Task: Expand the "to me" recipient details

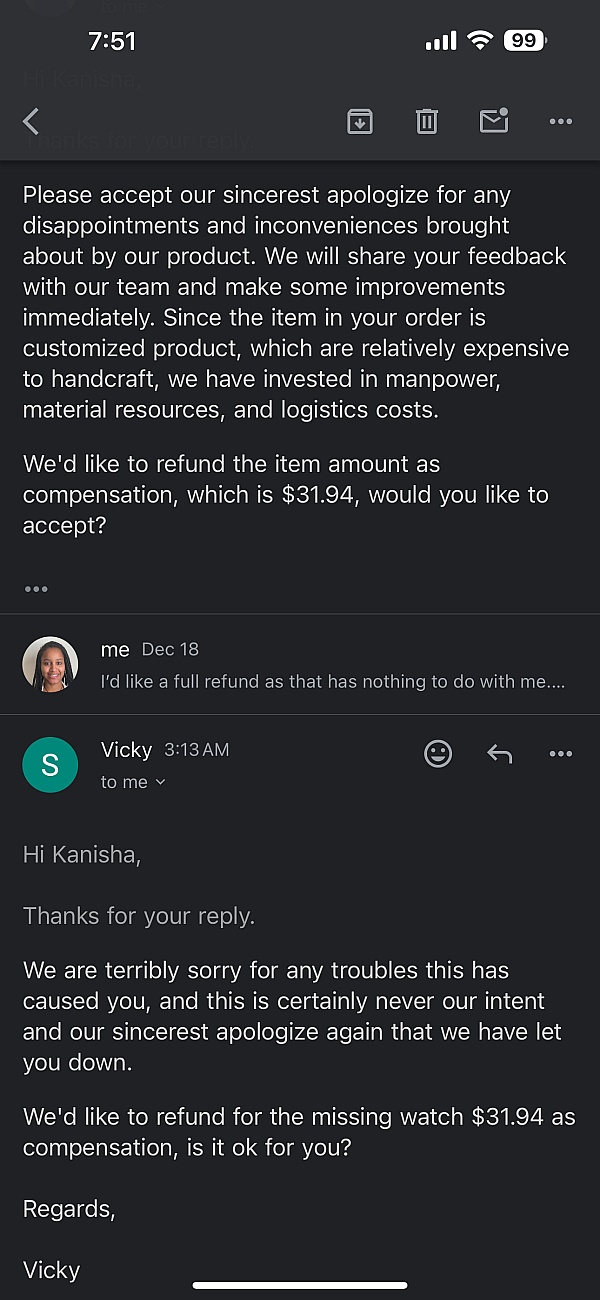Action: pyautogui.click(x=133, y=782)
